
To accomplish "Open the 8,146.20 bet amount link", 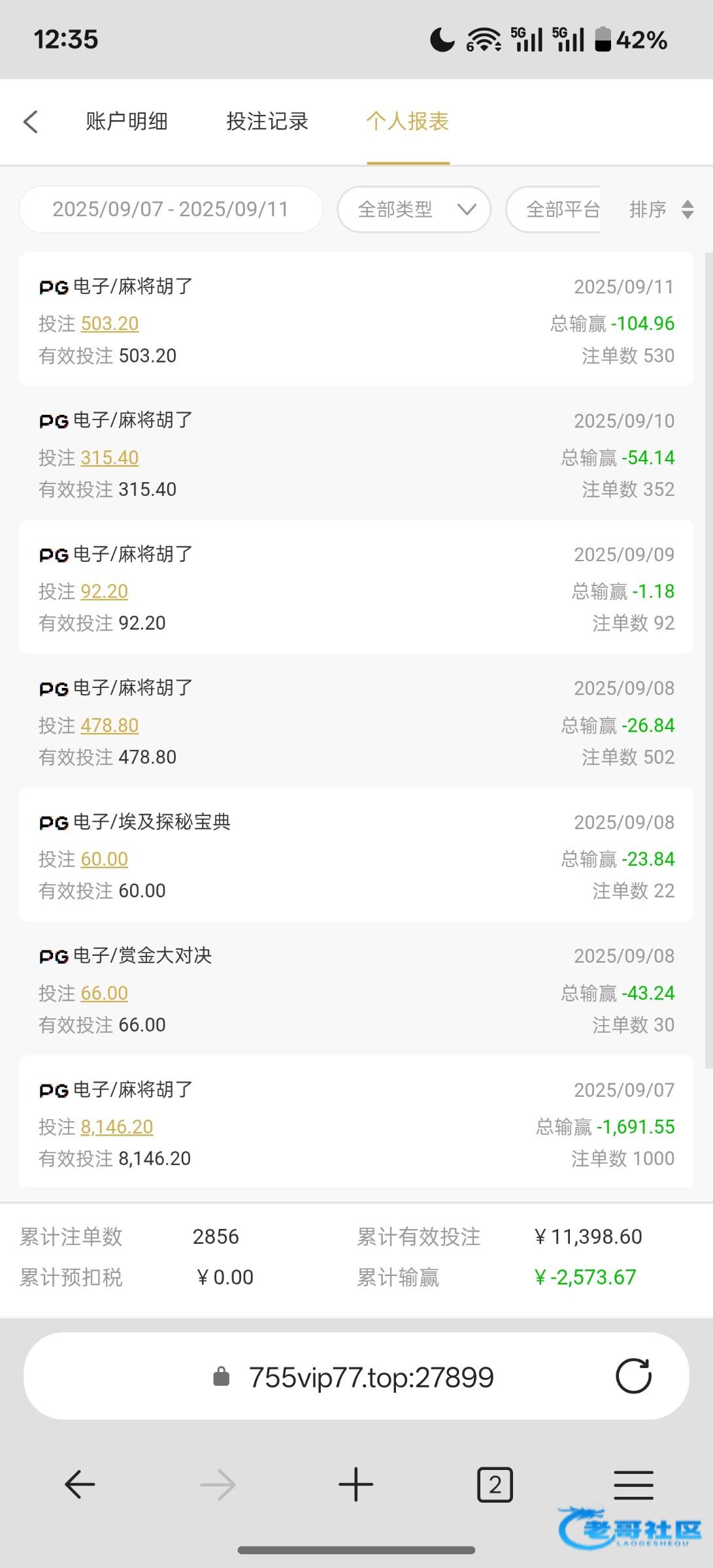I will 117,1127.
